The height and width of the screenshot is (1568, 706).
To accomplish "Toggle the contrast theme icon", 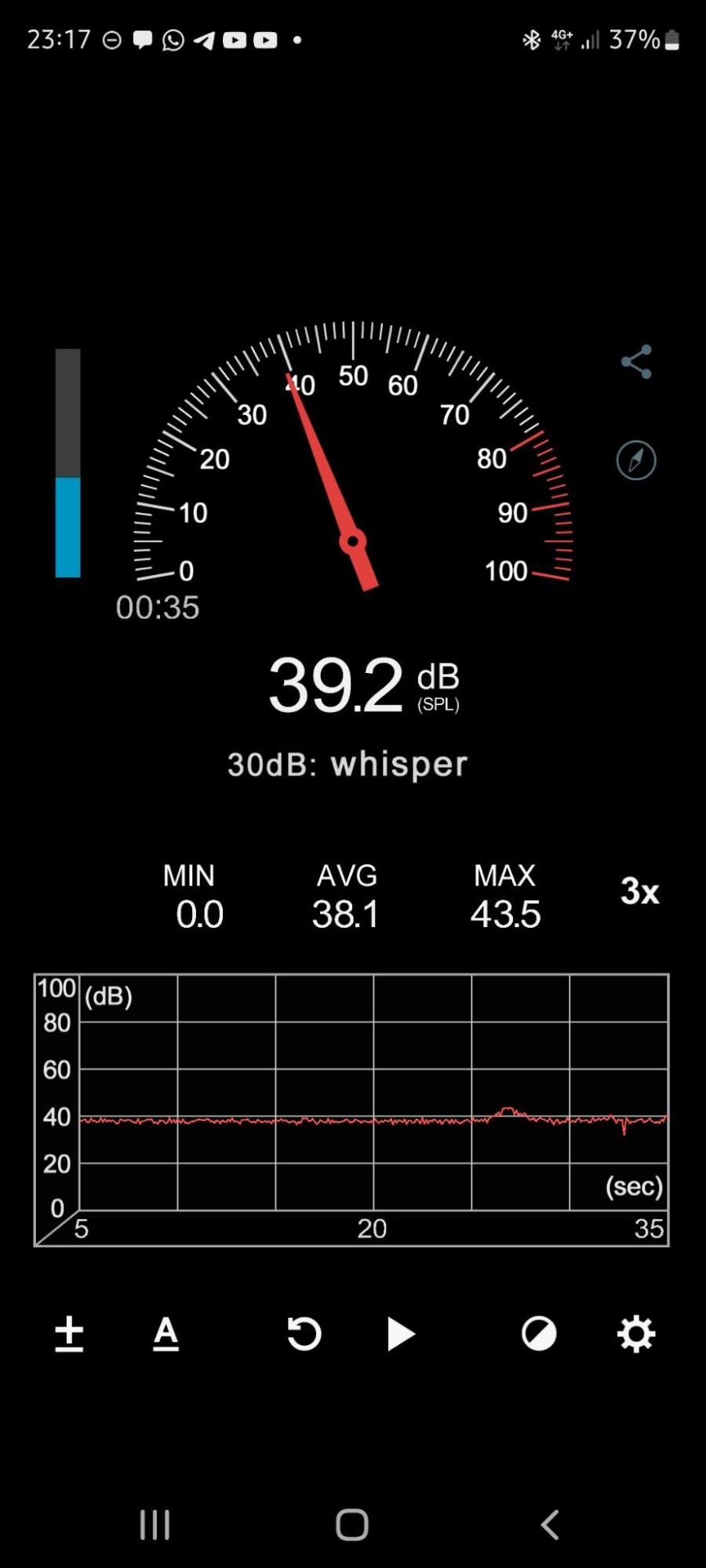I will (x=539, y=1333).
